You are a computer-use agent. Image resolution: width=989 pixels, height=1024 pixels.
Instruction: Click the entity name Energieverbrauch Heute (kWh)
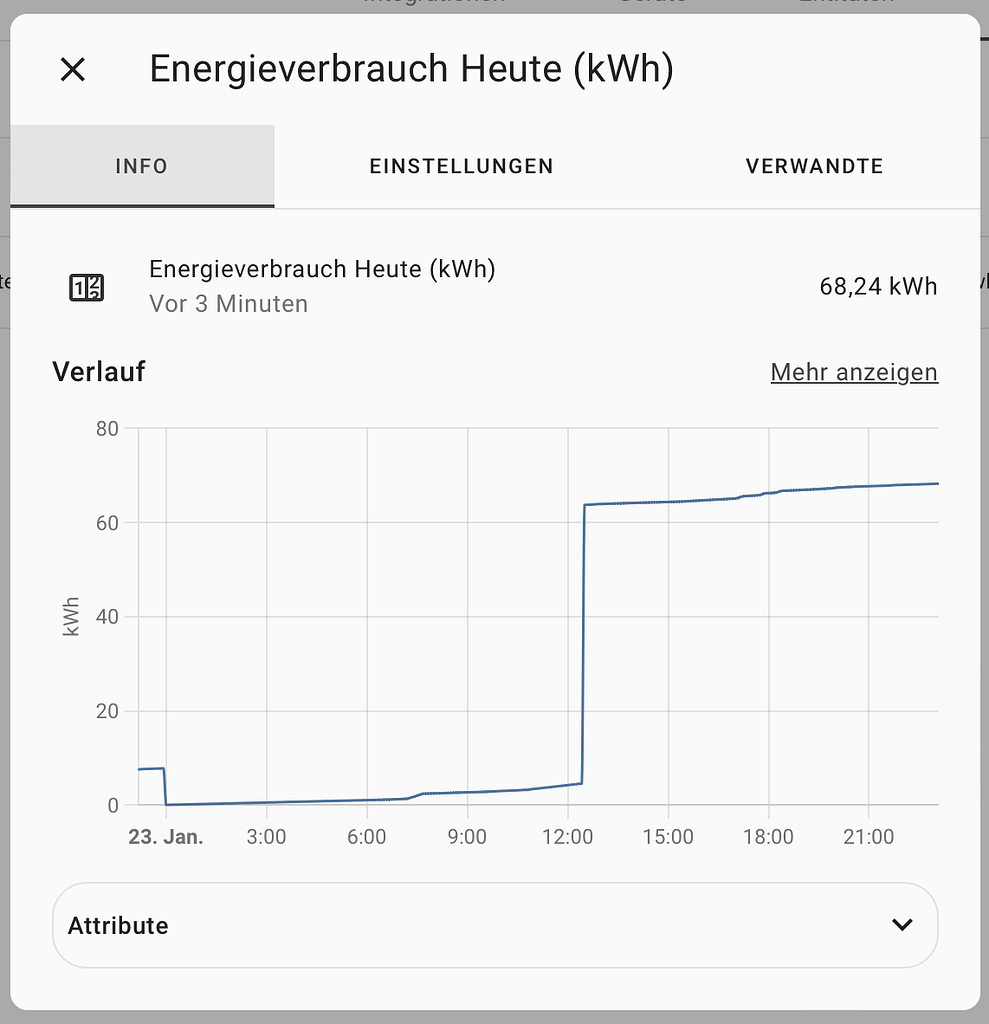[x=322, y=269]
